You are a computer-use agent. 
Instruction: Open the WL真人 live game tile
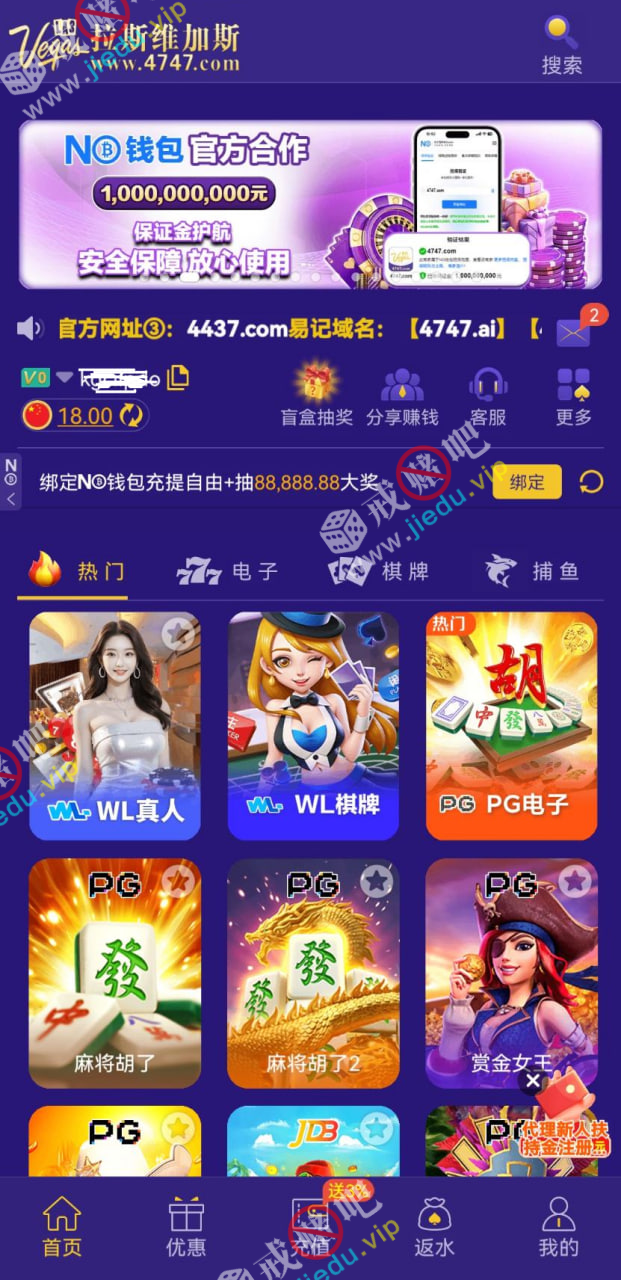click(x=115, y=725)
